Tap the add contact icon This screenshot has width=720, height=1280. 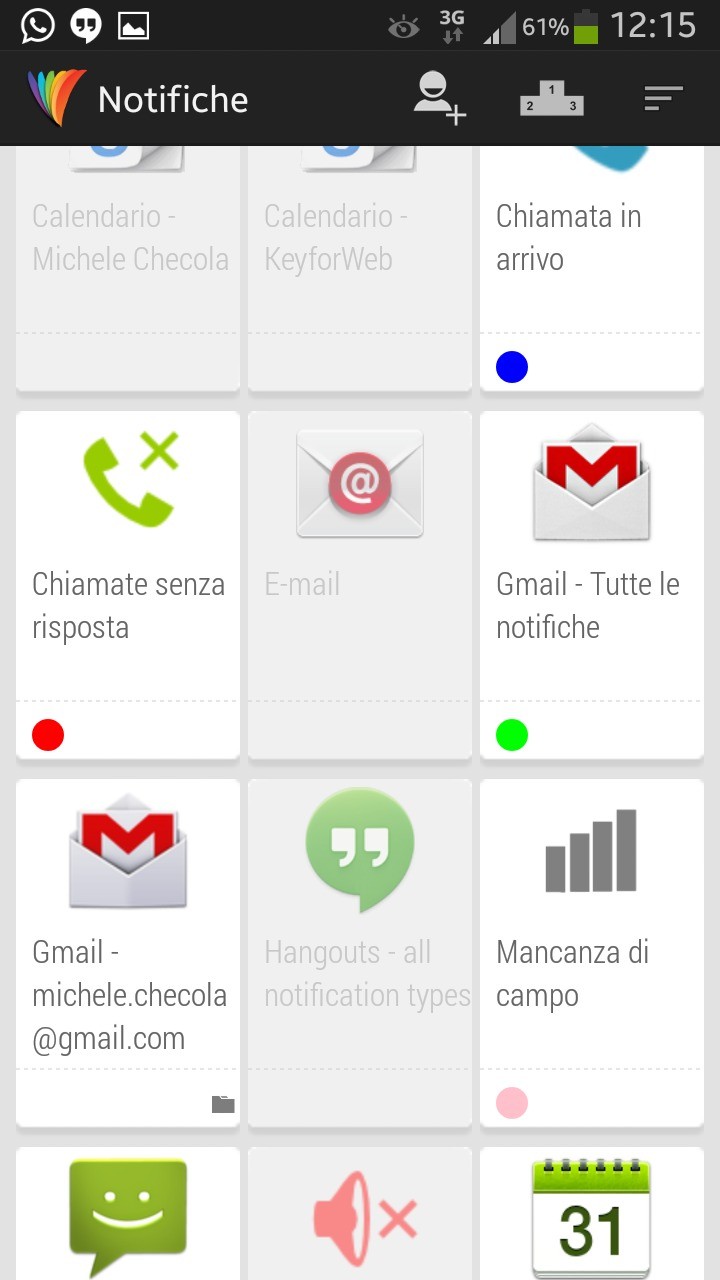pyautogui.click(x=440, y=99)
